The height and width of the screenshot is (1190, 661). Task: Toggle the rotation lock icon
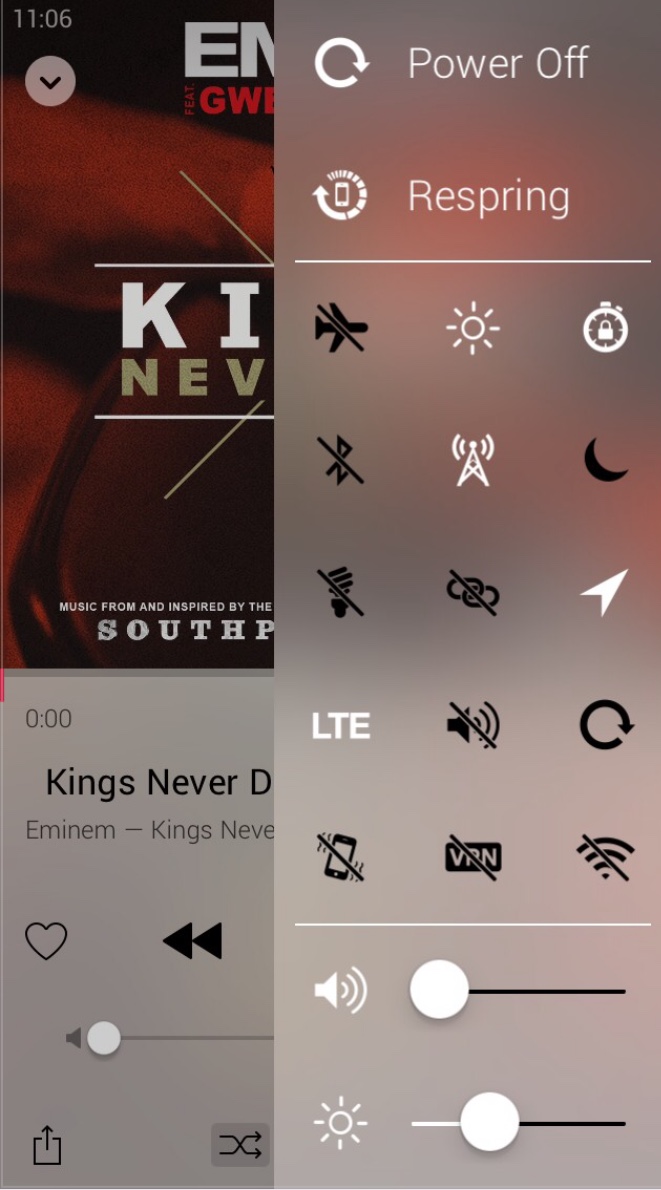[x=606, y=726]
